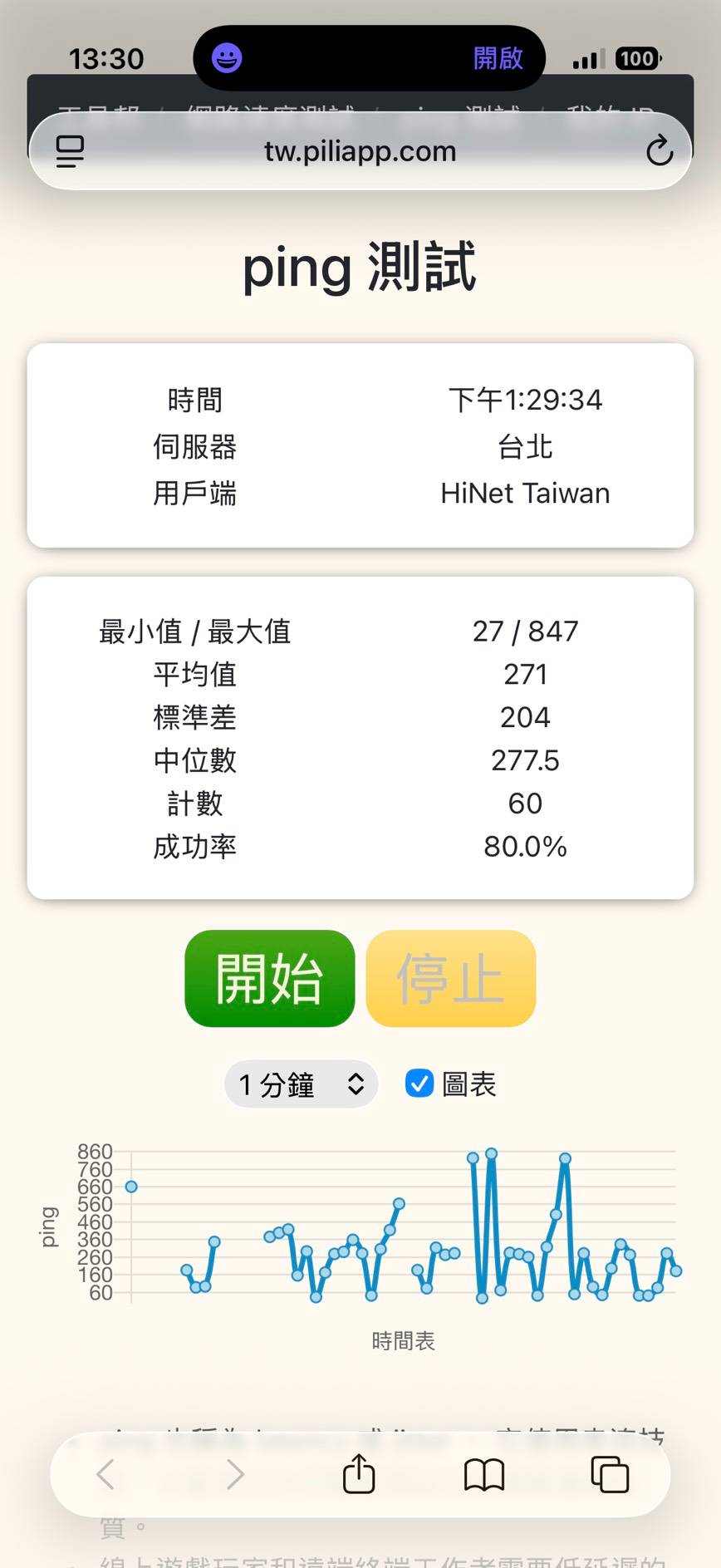Tap 開啟 in the Dynamic Island
This screenshot has width=721, height=1568.
[498, 58]
